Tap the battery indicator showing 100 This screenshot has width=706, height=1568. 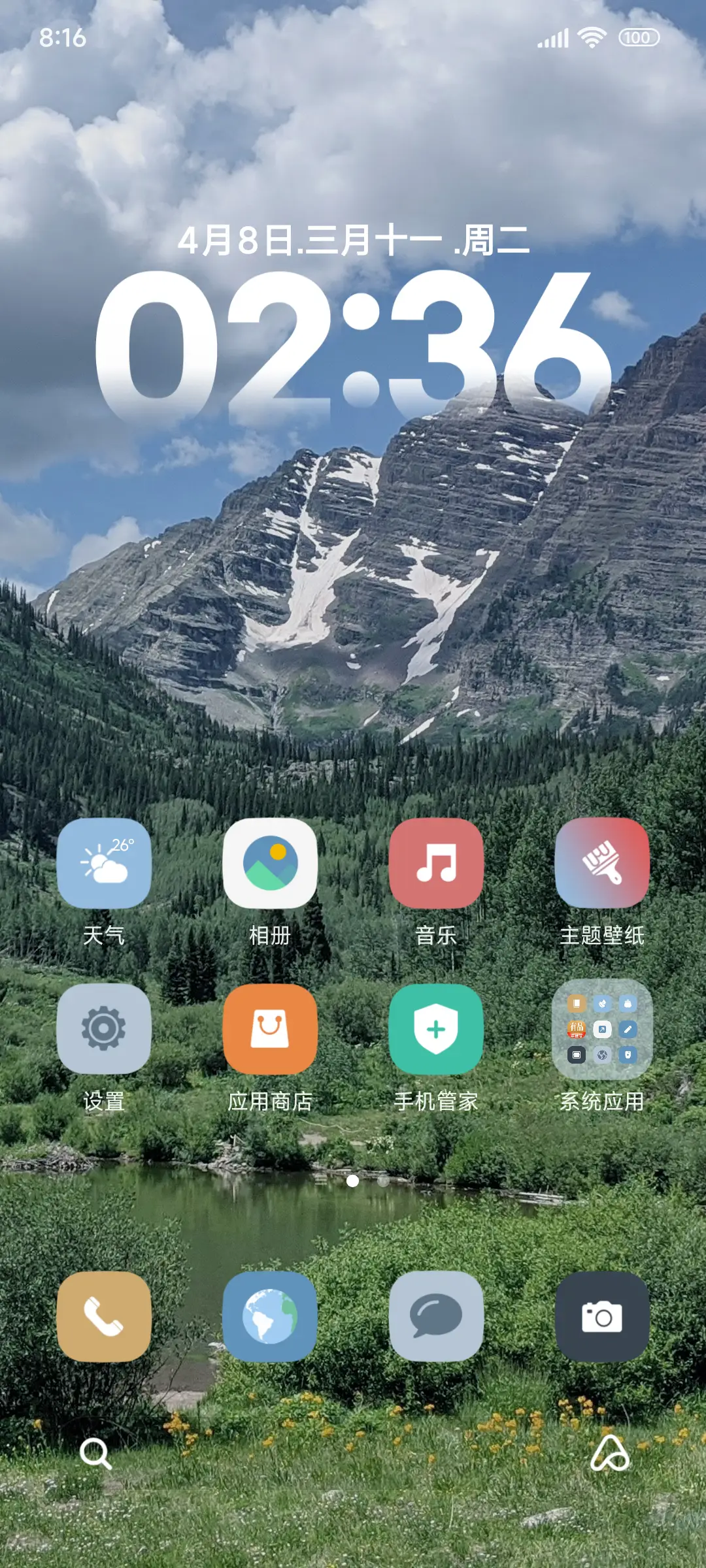639,37
